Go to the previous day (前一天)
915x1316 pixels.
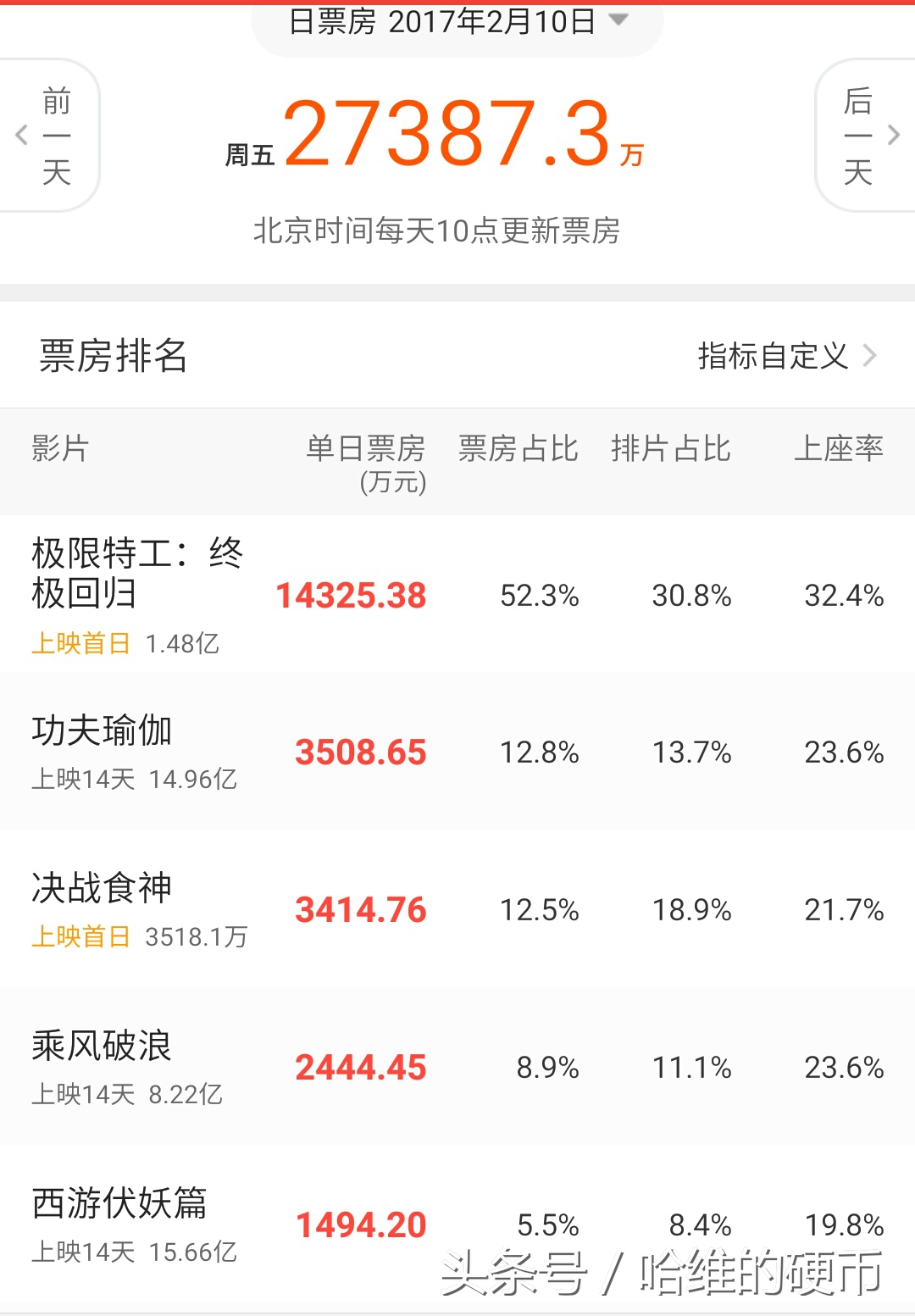pos(51,136)
